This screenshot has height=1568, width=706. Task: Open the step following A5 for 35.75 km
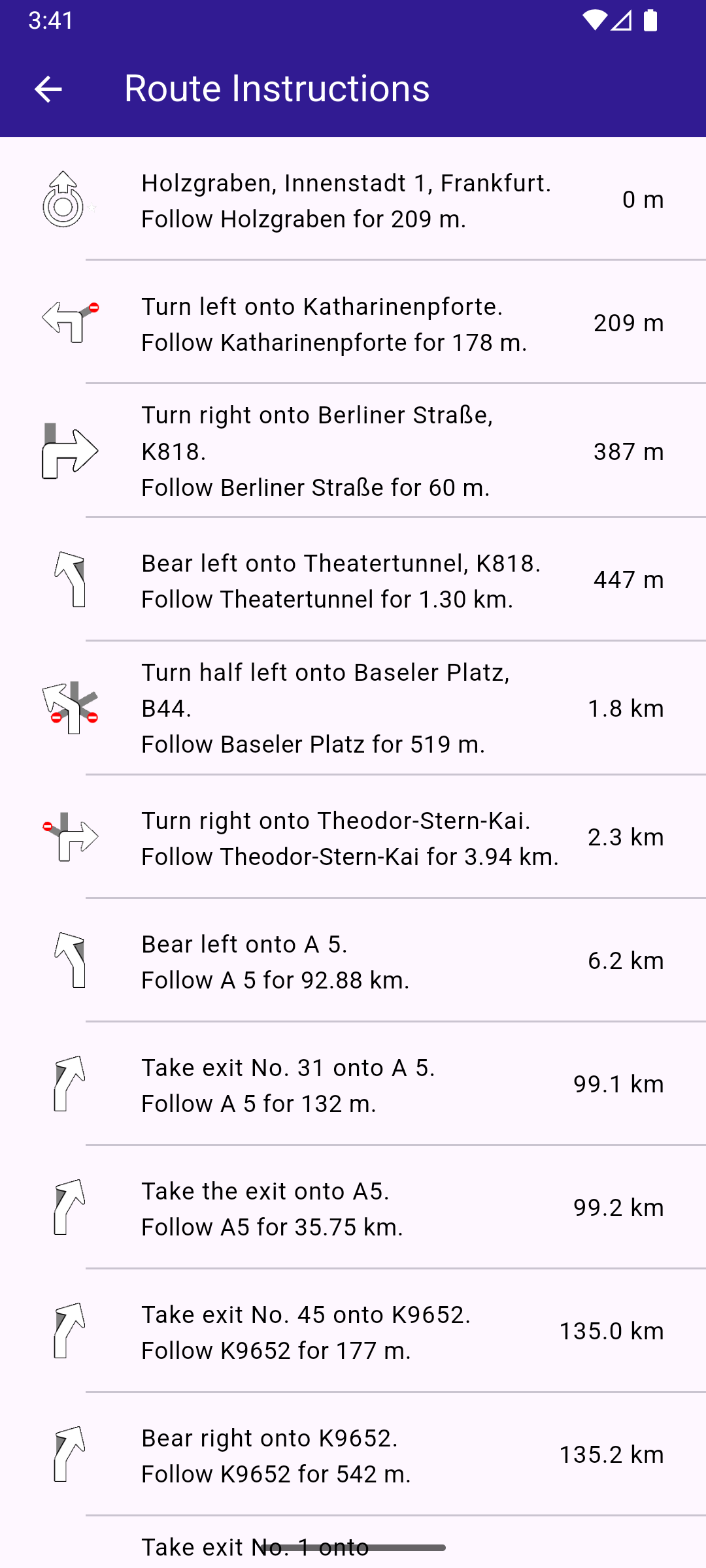[353, 1207]
